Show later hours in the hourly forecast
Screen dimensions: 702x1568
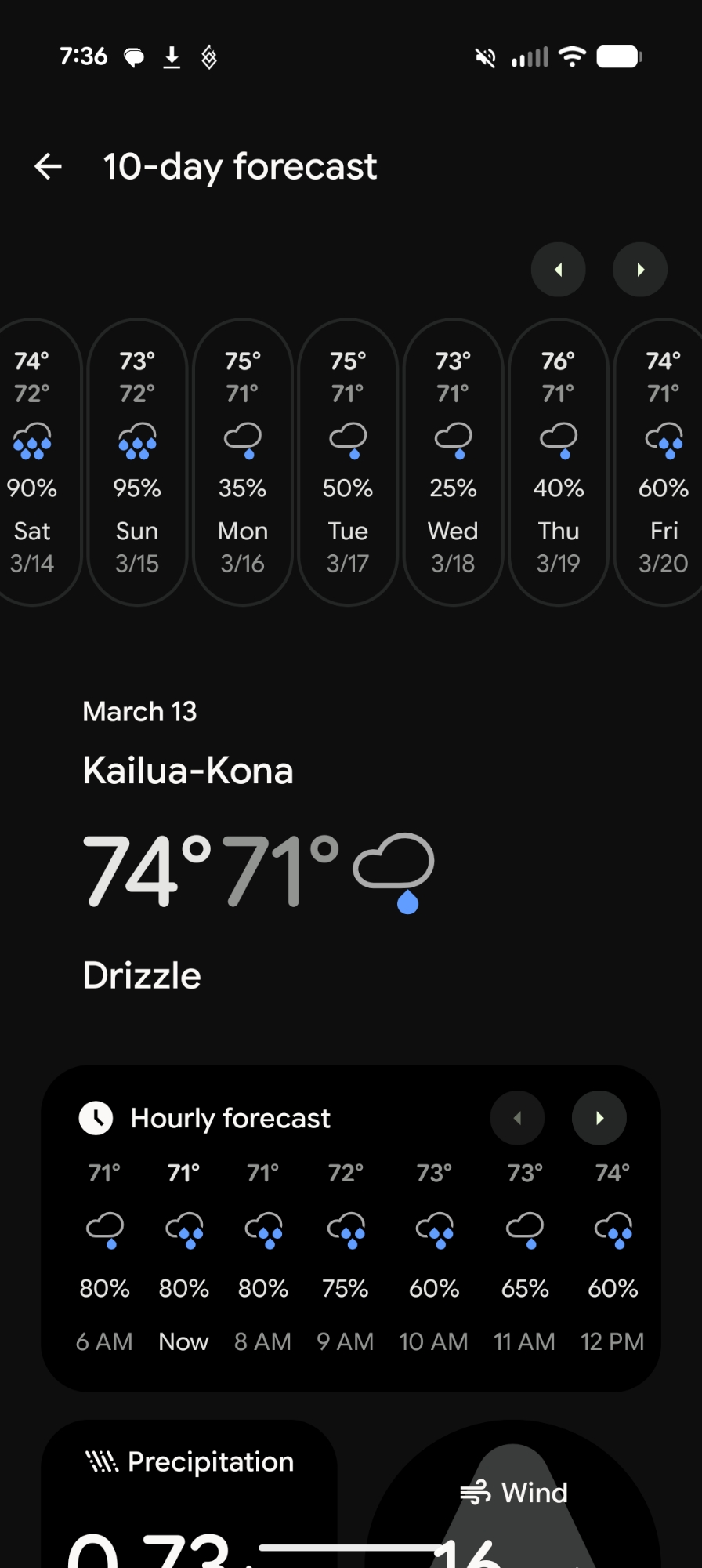tap(599, 1118)
